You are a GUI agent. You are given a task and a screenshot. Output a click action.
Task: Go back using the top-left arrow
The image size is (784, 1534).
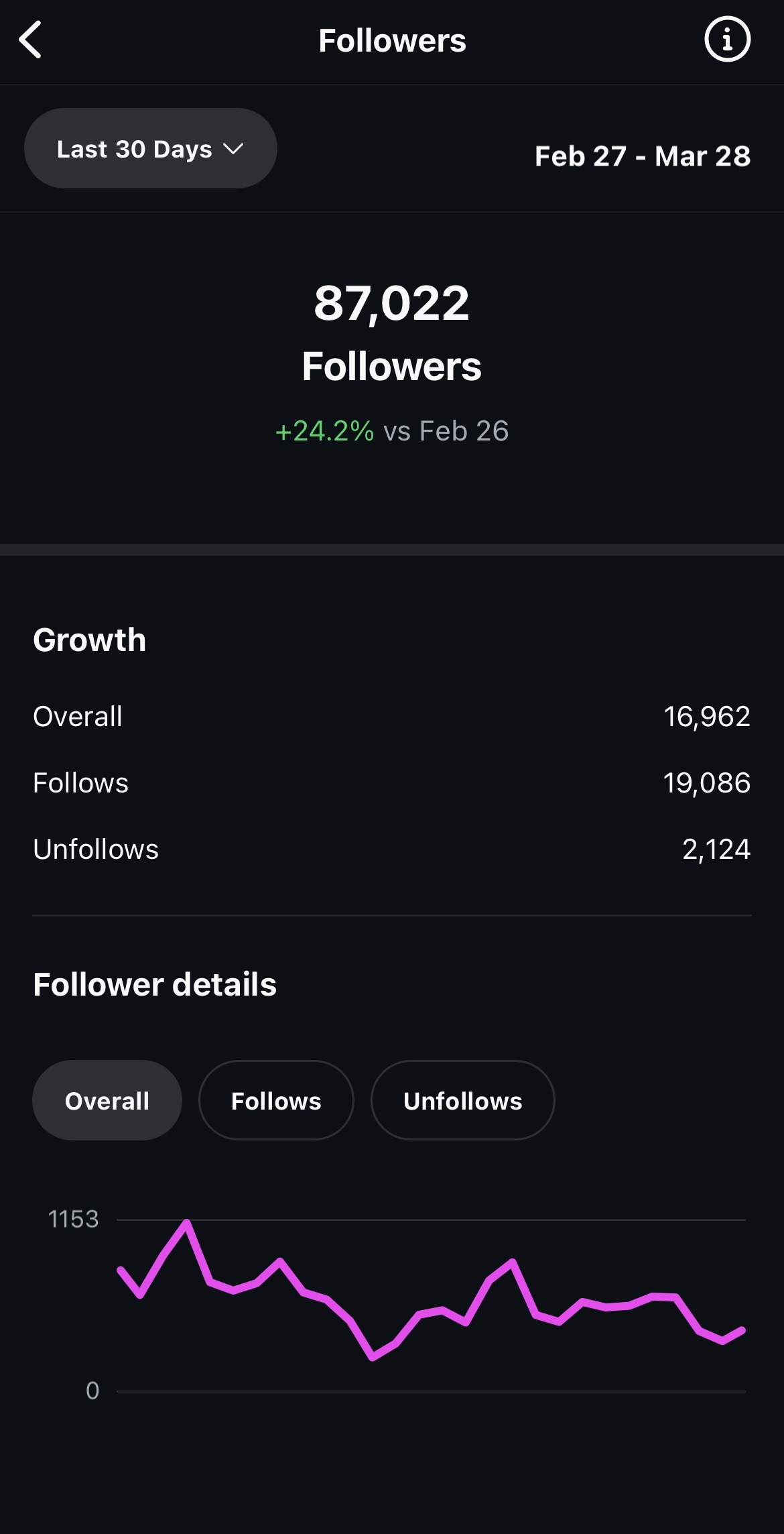30,40
